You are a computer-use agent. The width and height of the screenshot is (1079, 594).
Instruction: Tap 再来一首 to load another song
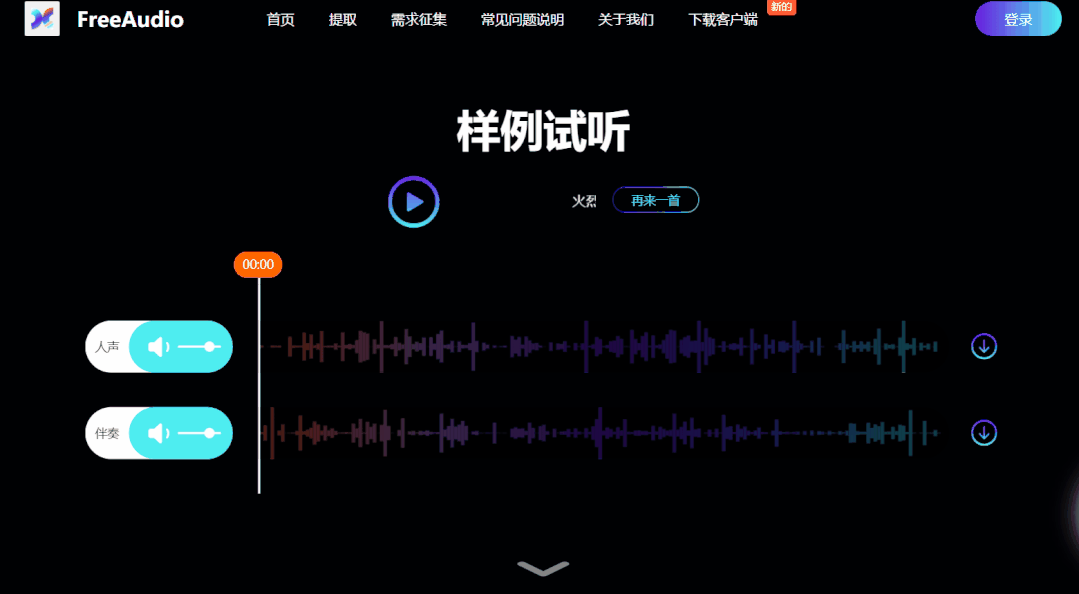pos(655,200)
